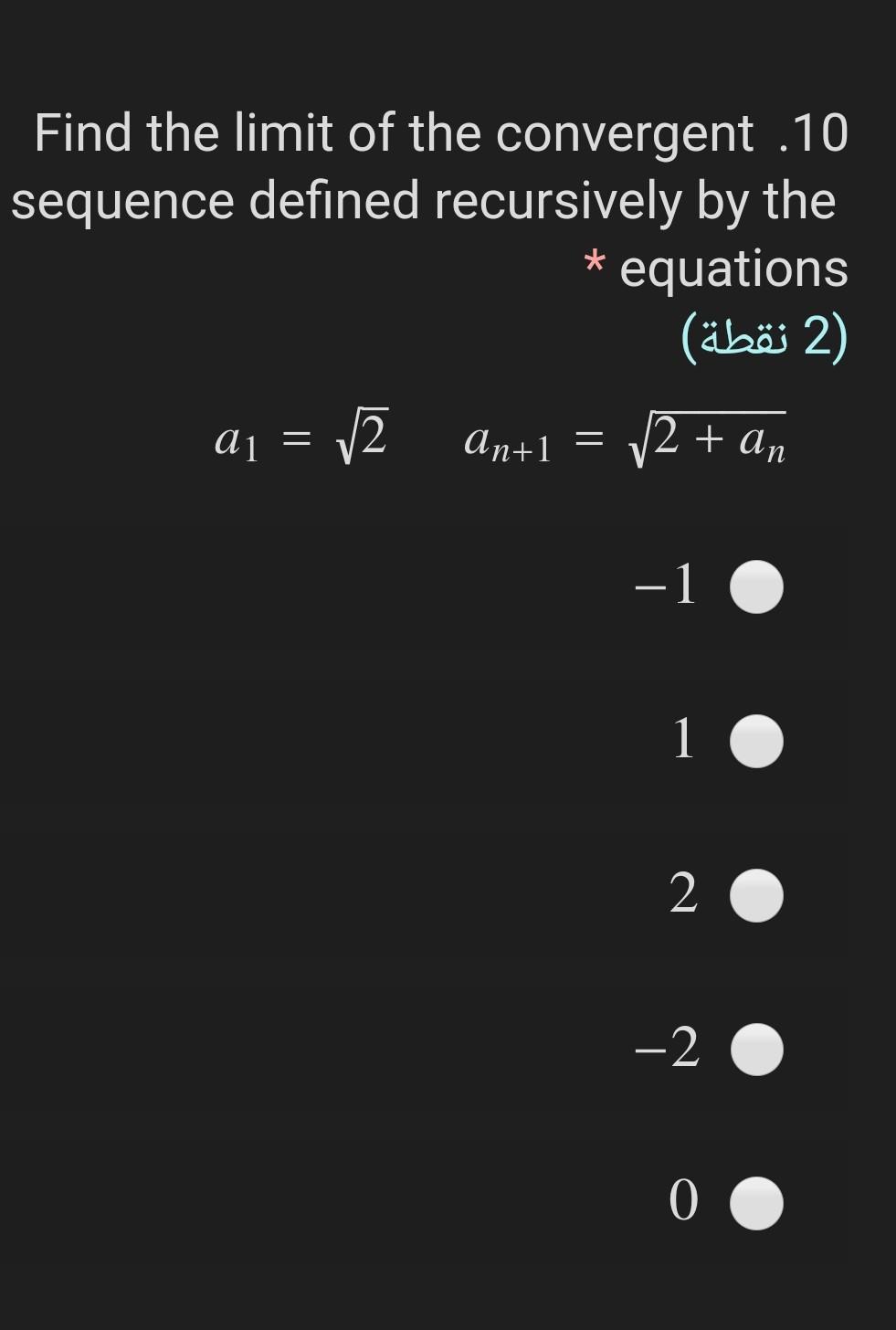The image size is (896, 1330).
Task: Select the radio button for answer 2
Action: pyautogui.click(x=756, y=895)
